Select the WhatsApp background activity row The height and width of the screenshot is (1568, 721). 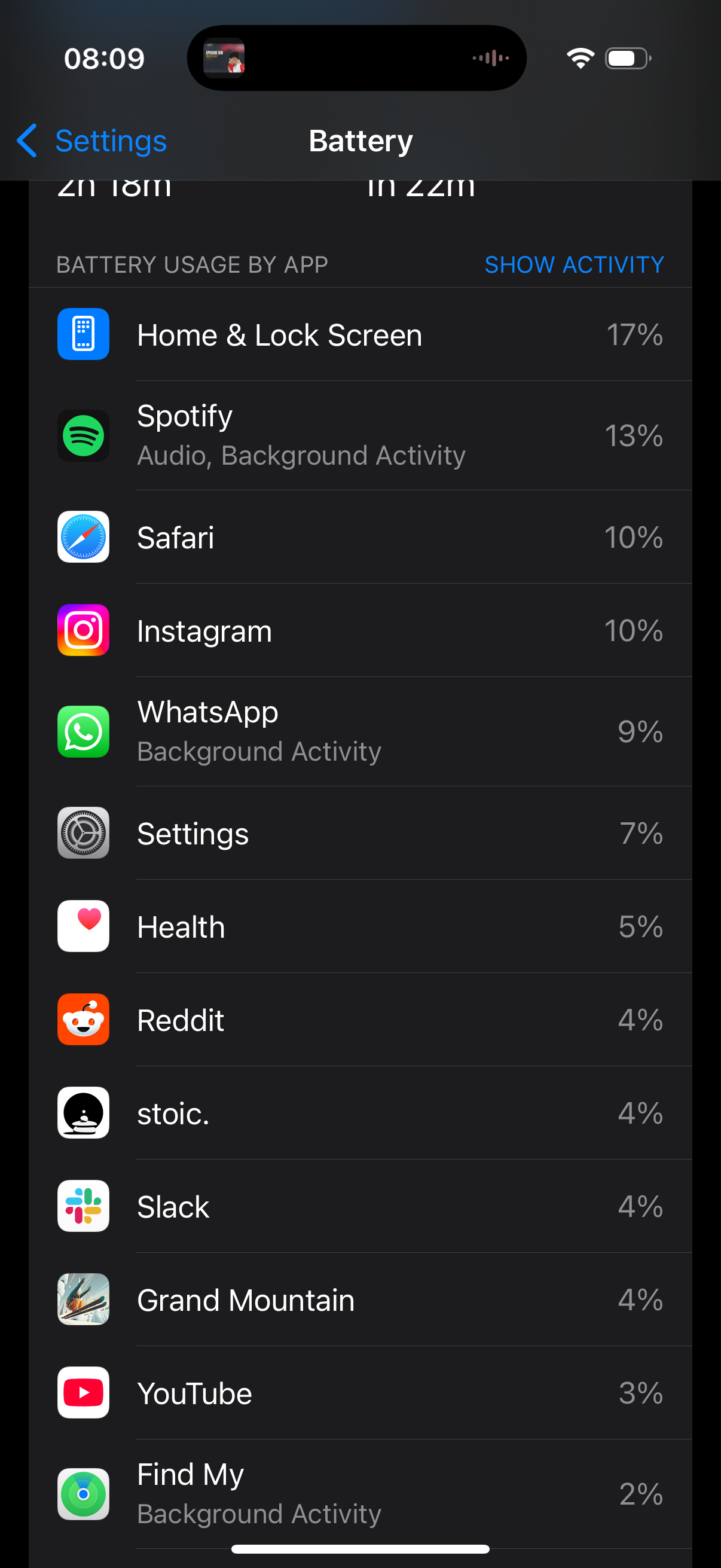click(360, 731)
